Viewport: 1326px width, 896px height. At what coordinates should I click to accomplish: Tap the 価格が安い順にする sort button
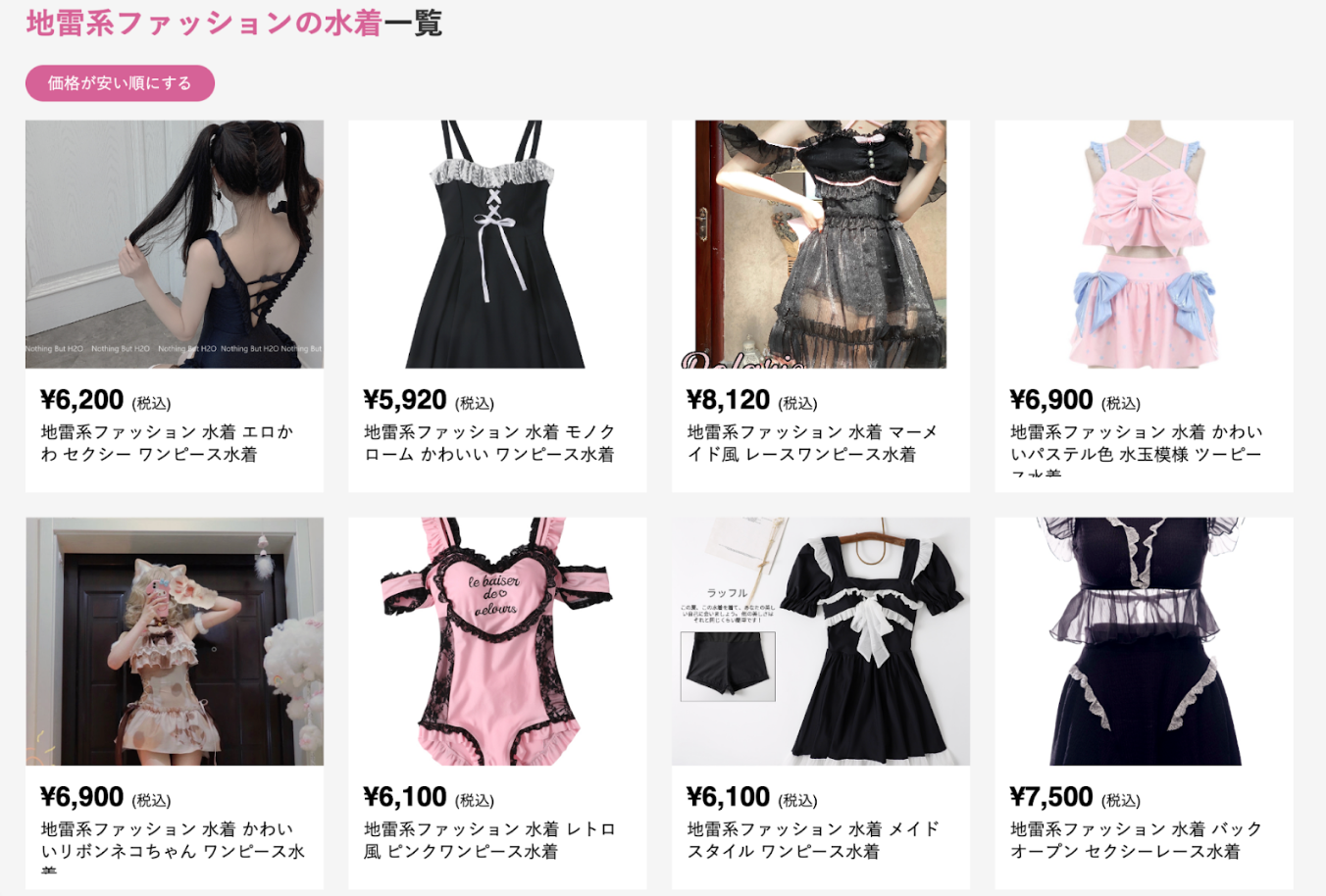tap(120, 83)
